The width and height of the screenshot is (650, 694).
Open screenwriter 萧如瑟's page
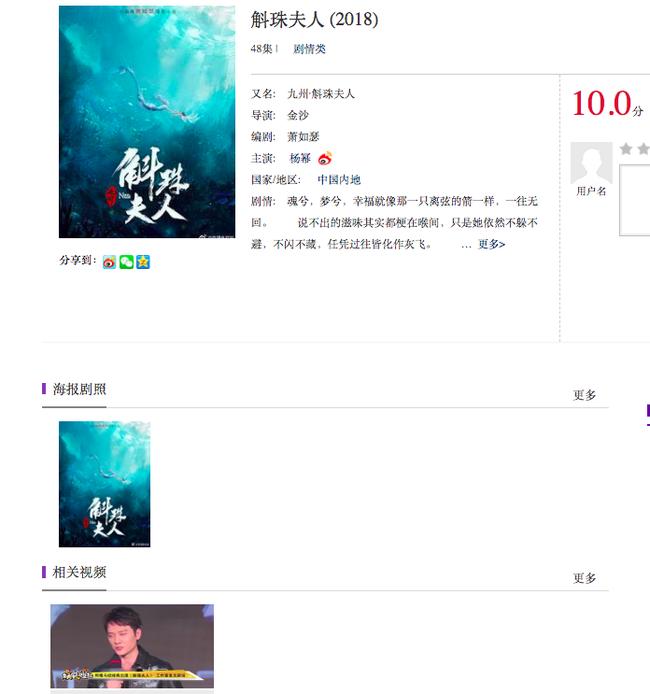click(304, 136)
